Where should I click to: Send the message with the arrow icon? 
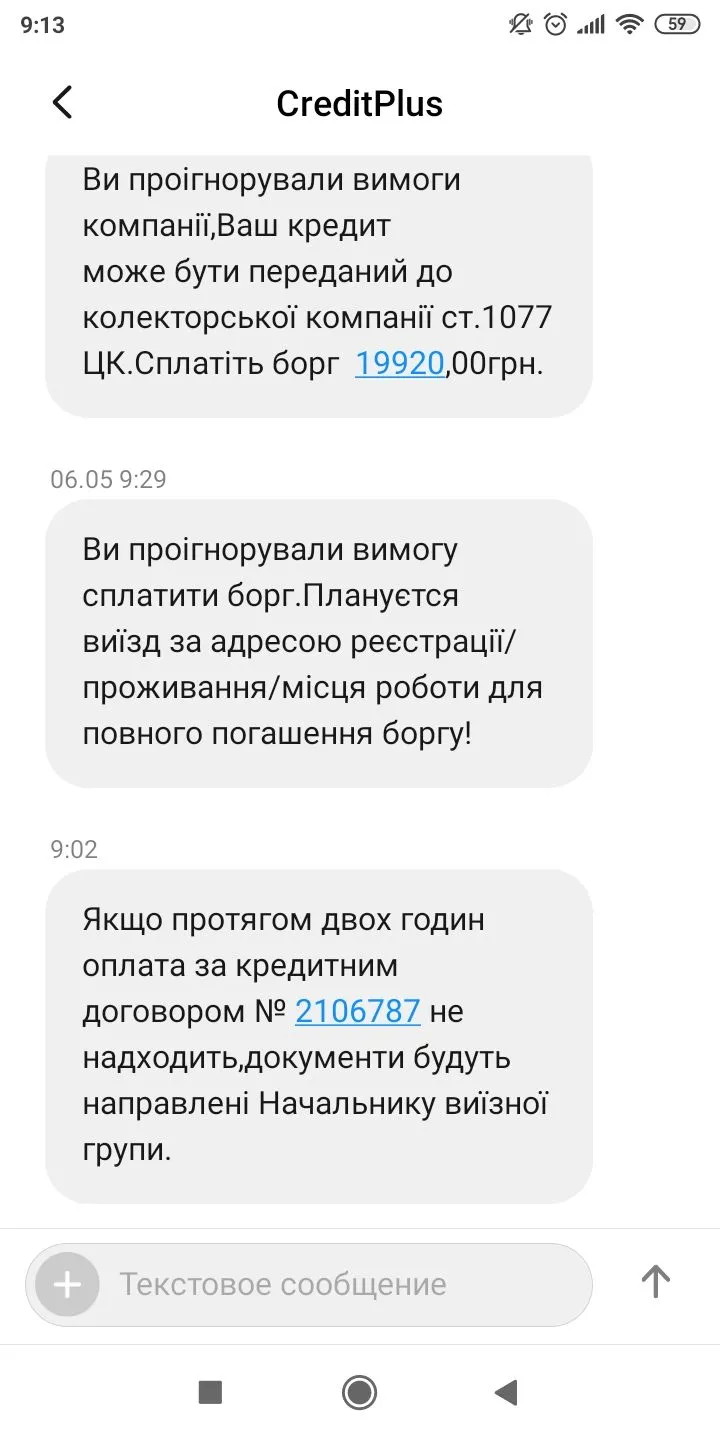pos(655,1282)
